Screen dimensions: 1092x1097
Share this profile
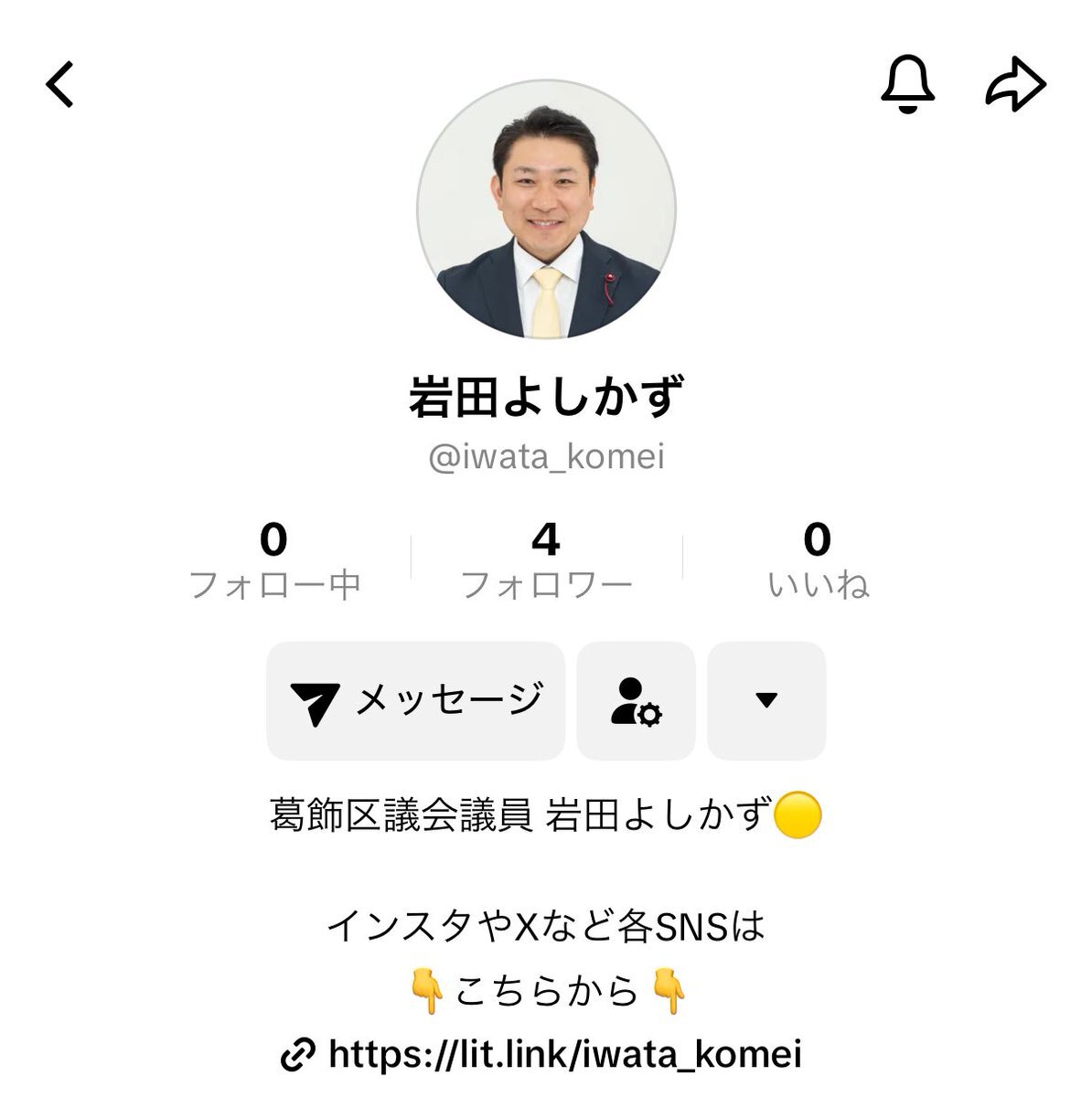click(x=1015, y=85)
